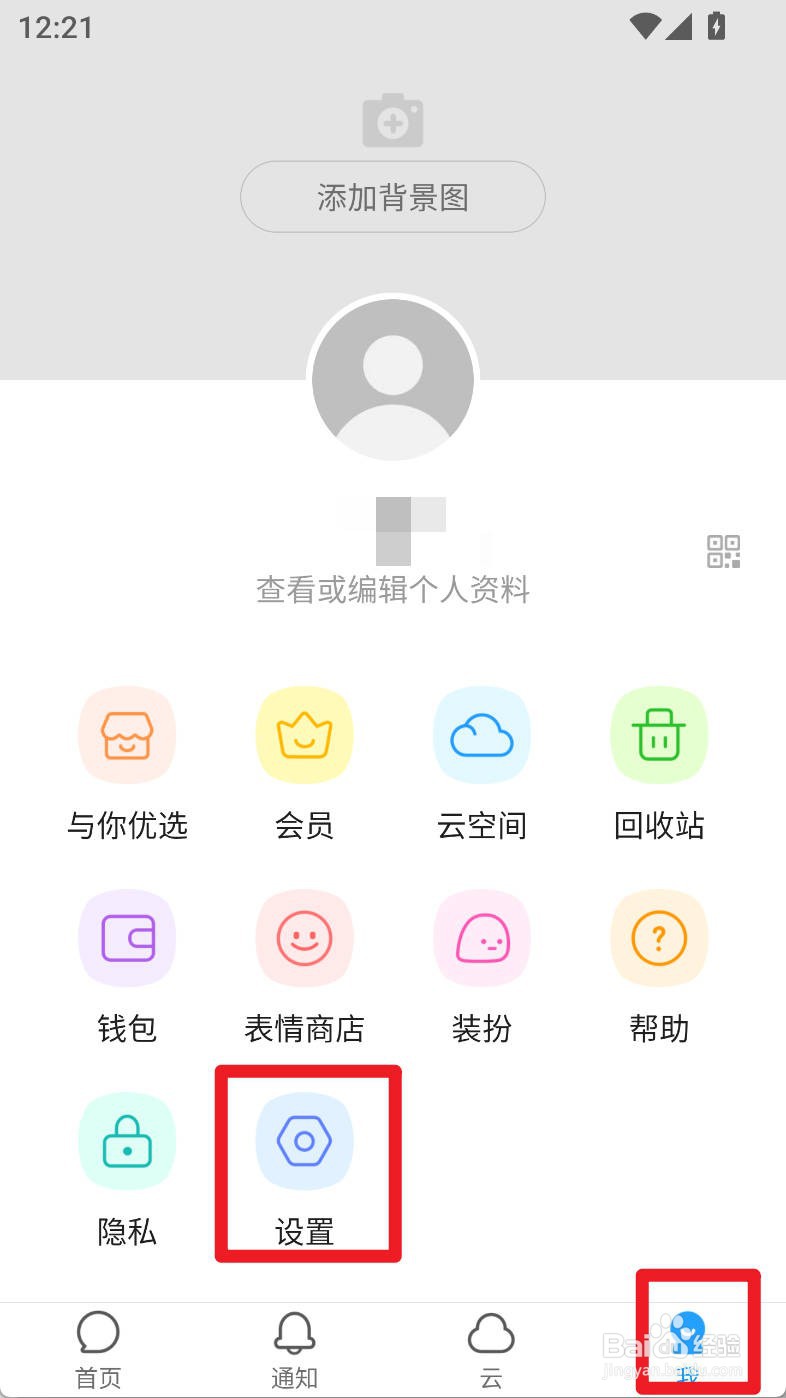
Task: Open the 隐私 privacy settings
Action: coord(127,1140)
